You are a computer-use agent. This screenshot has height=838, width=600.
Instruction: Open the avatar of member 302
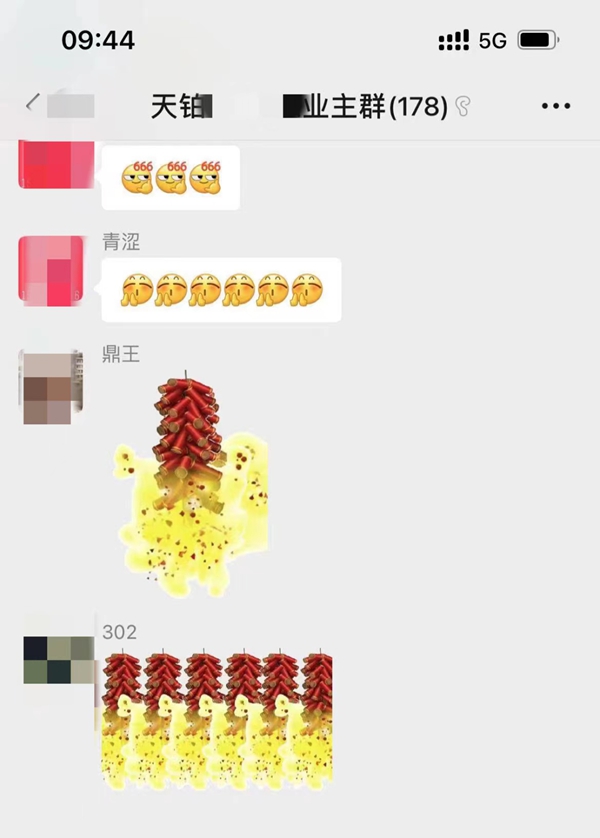[x=58, y=660]
